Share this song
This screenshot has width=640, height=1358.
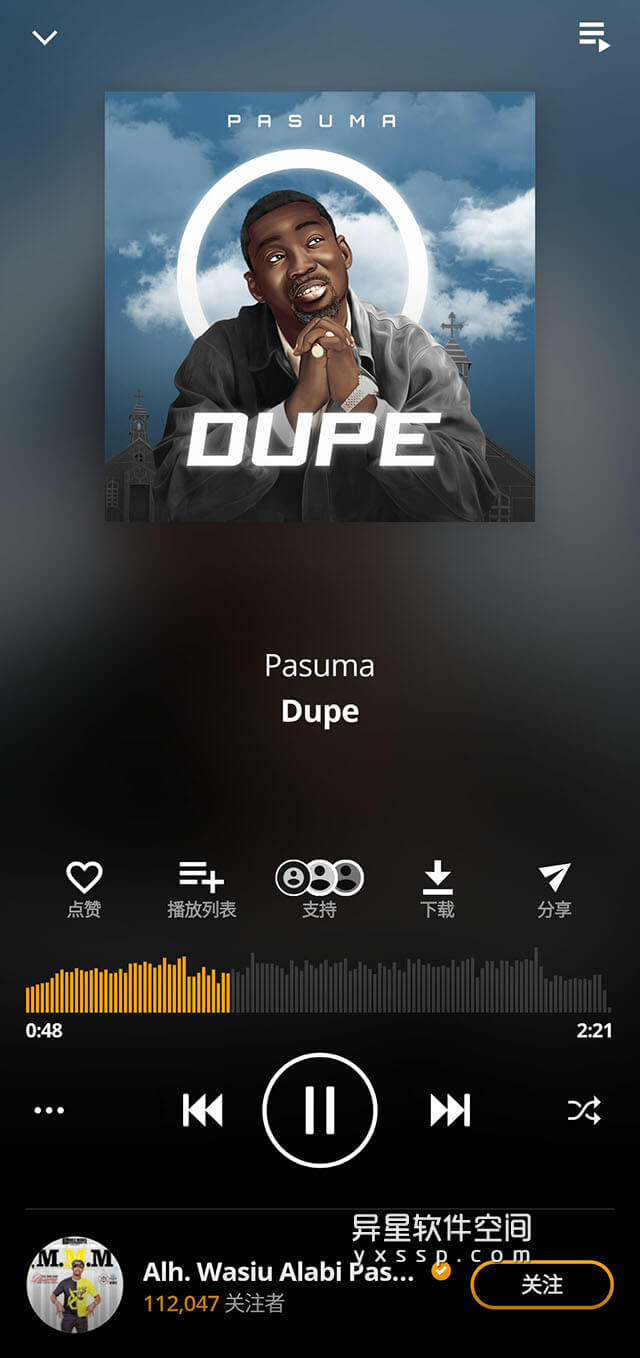tap(554, 888)
